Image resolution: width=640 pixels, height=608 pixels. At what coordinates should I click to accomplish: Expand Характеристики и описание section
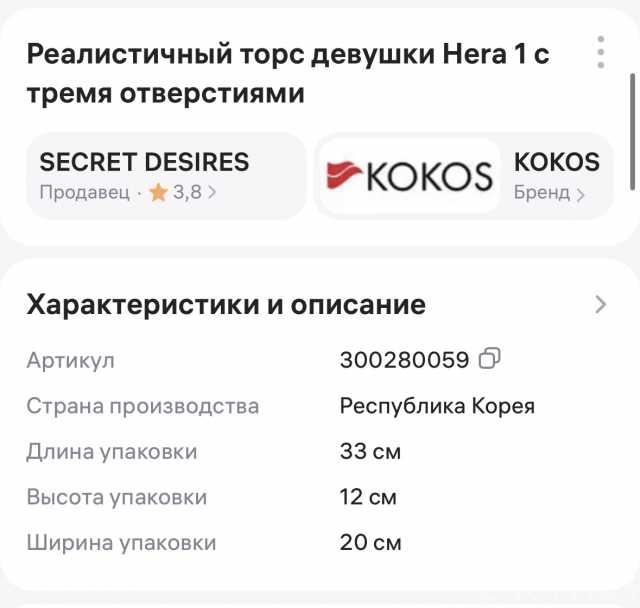point(600,305)
